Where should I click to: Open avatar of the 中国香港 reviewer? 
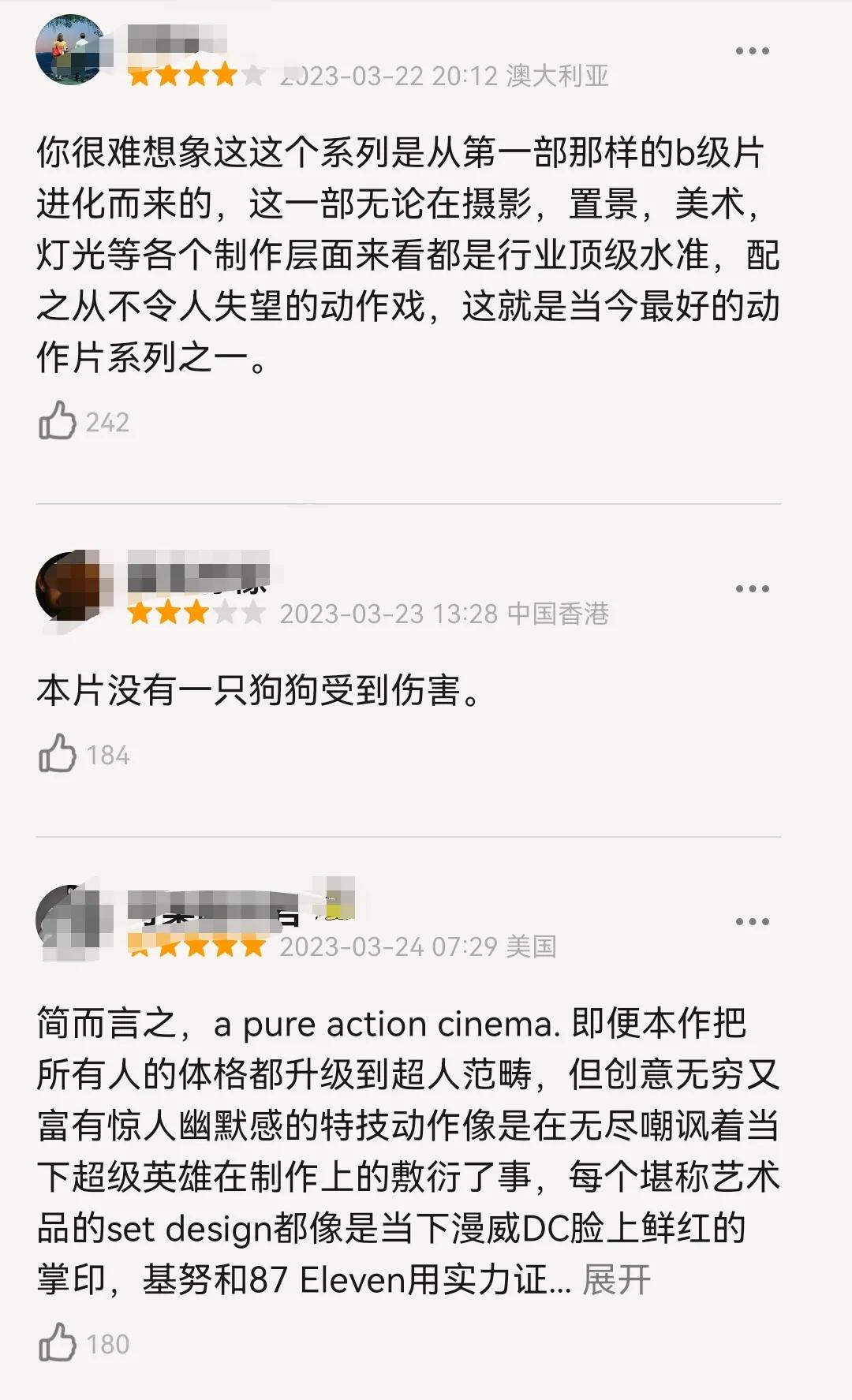[69, 588]
